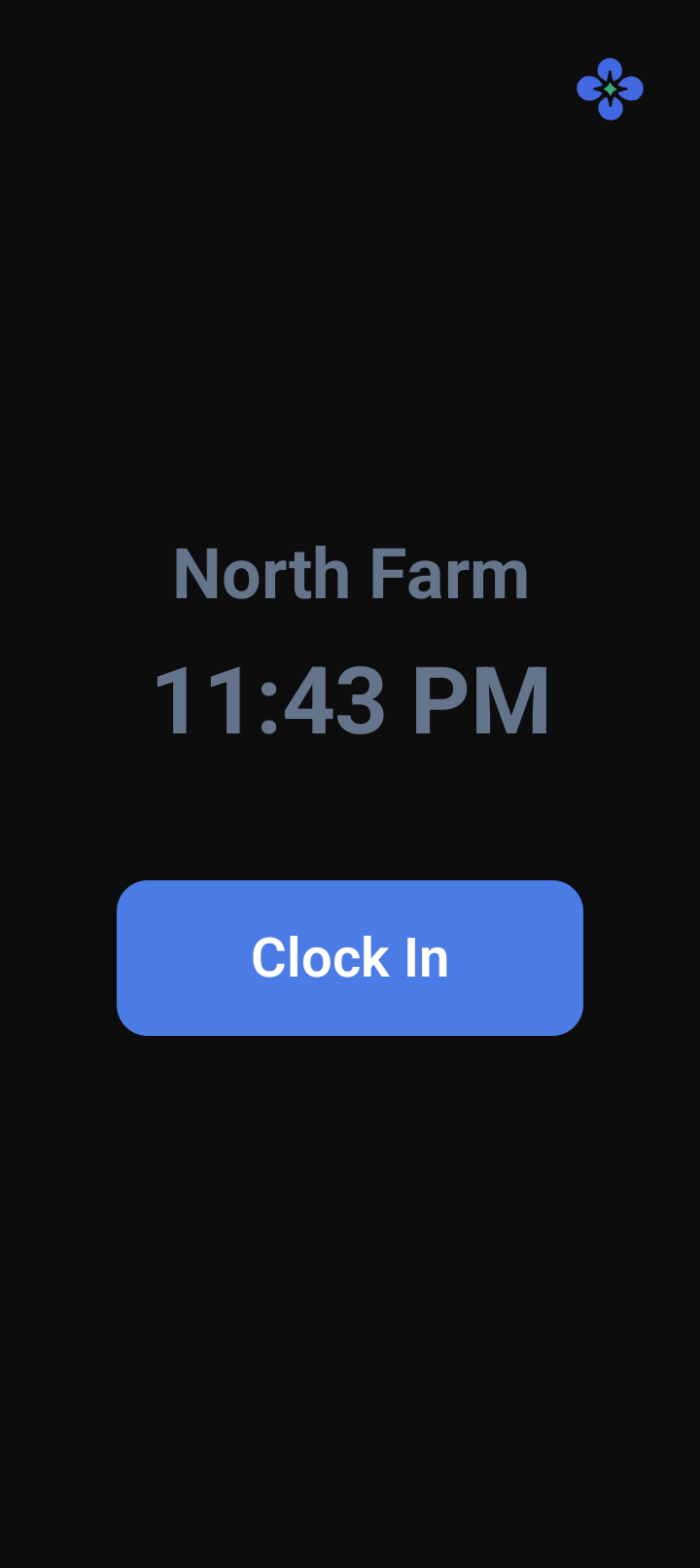Open the blue flower icon menu
Viewport: 700px width, 1568px height.
pyautogui.click(x=610, y=89)
